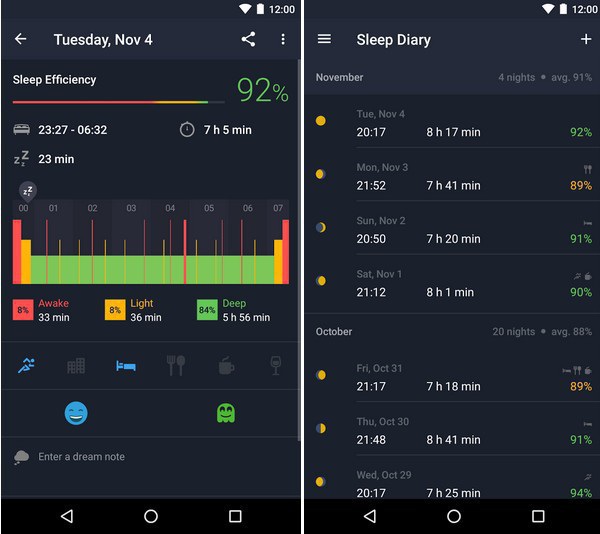Image resolution: width=600 pixels, height=534 pixels.
Task: Toggle the bed tag icon
Action: (125, 366)
